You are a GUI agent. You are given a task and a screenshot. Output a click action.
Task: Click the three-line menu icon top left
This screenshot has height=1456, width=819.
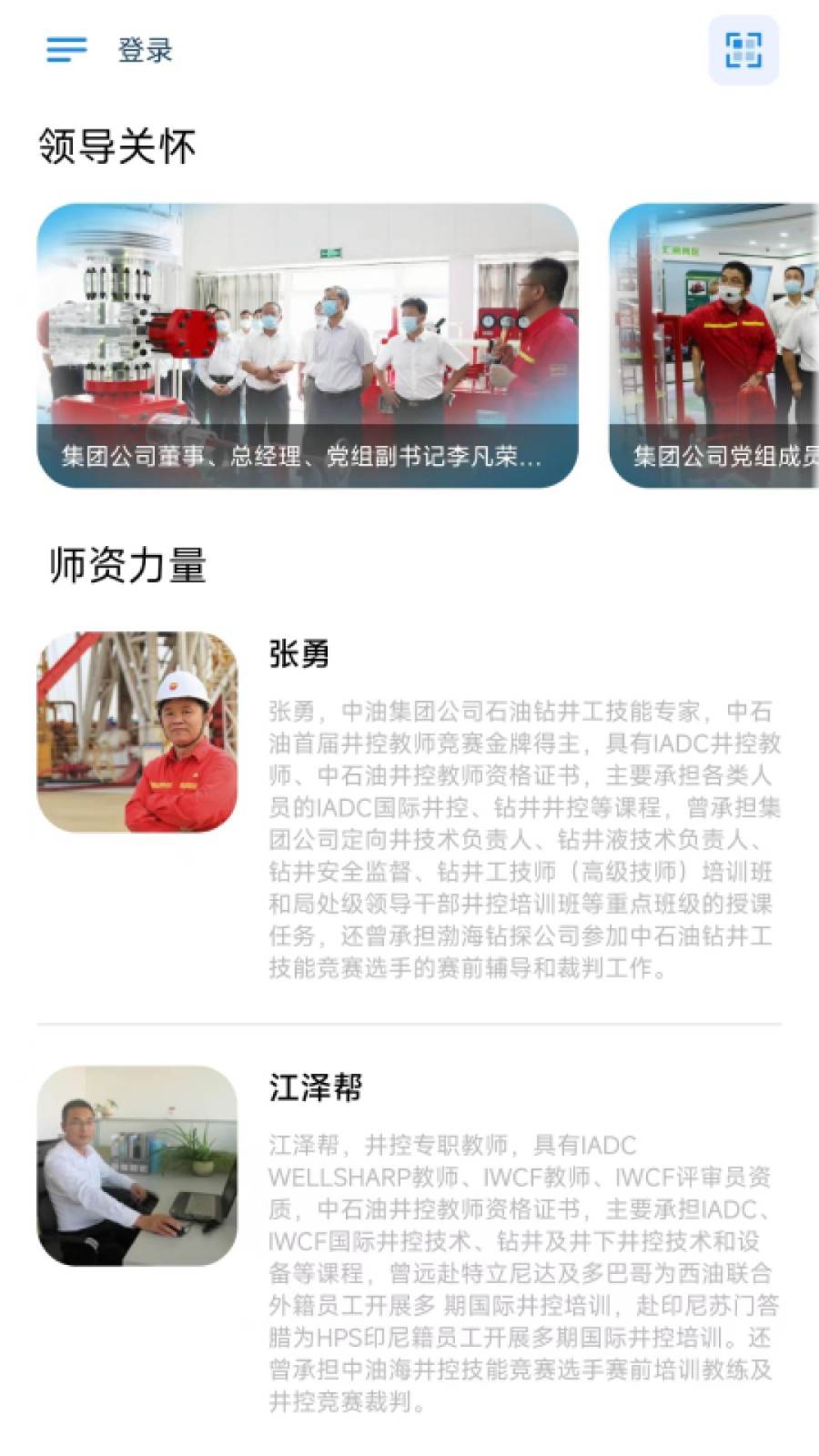point(65,52)
